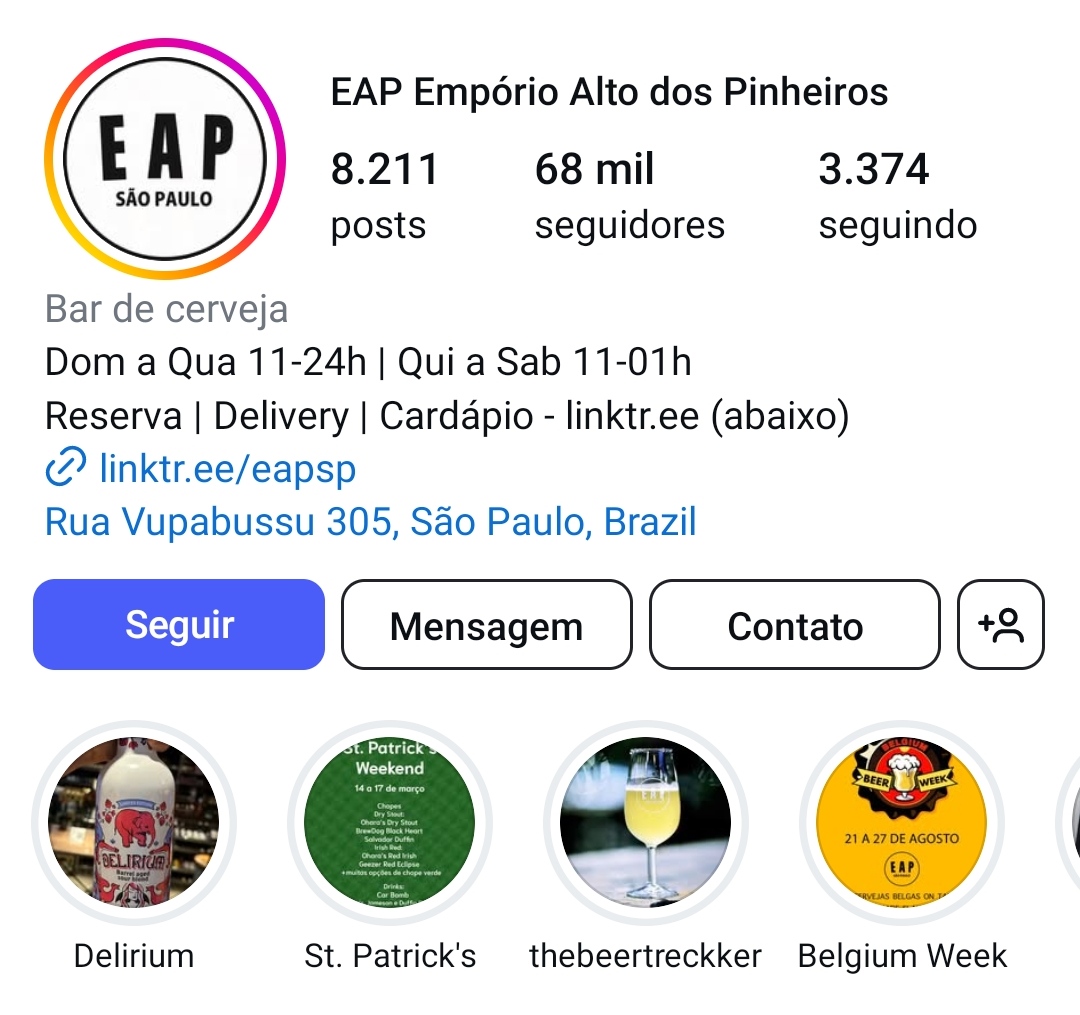This screenshot has height=1015, width=1080.
Task: Open the Rua Vupabussu 305 address link
Action: 370,522
